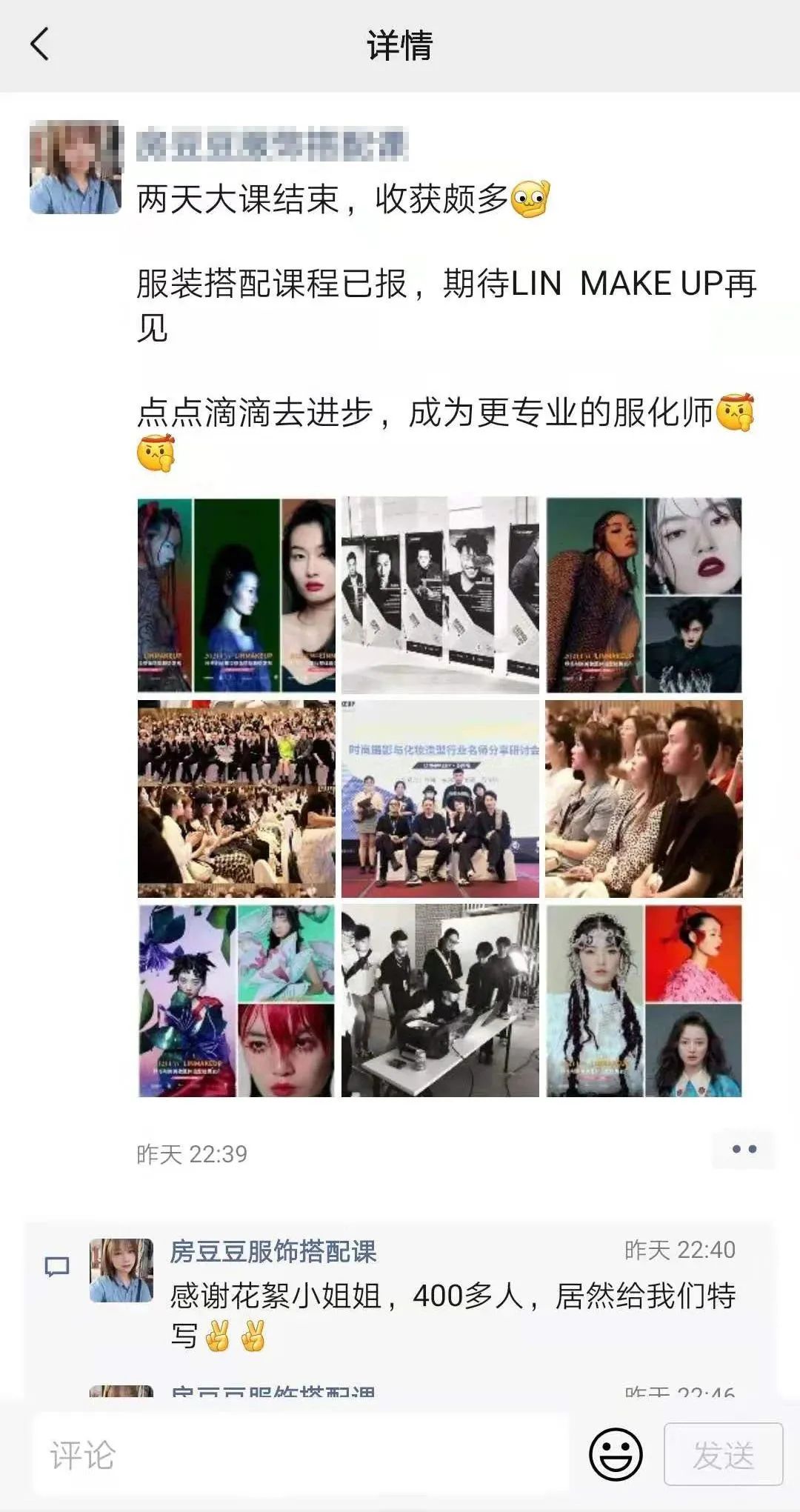The image size is (800, 1512).
Task: Go back from the 详情 page
Action: [x=40, y=44]
